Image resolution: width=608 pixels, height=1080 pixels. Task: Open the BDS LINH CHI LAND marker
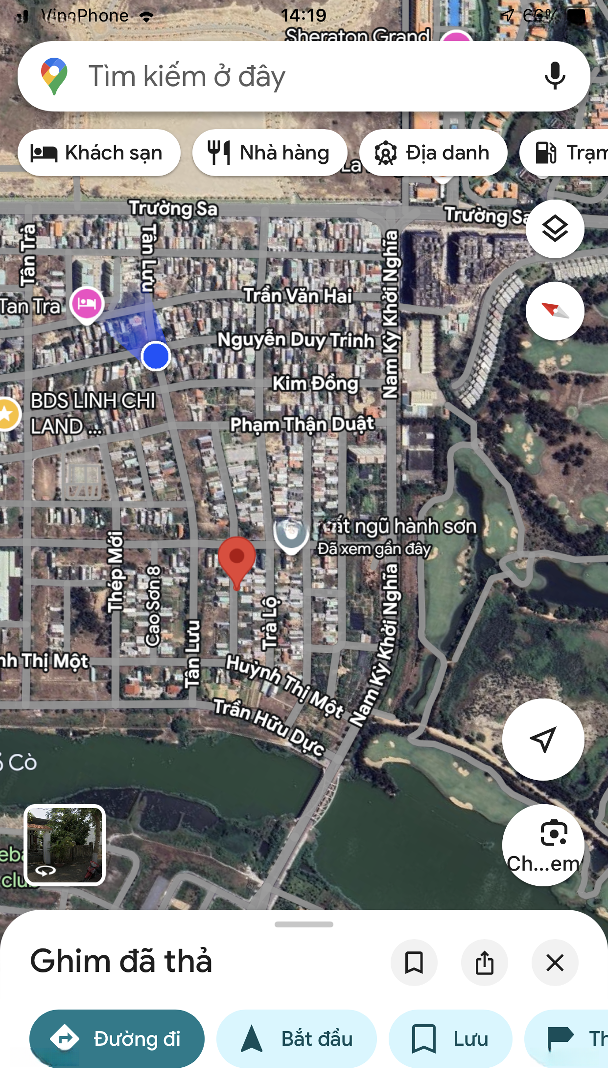tap(8, 413)
